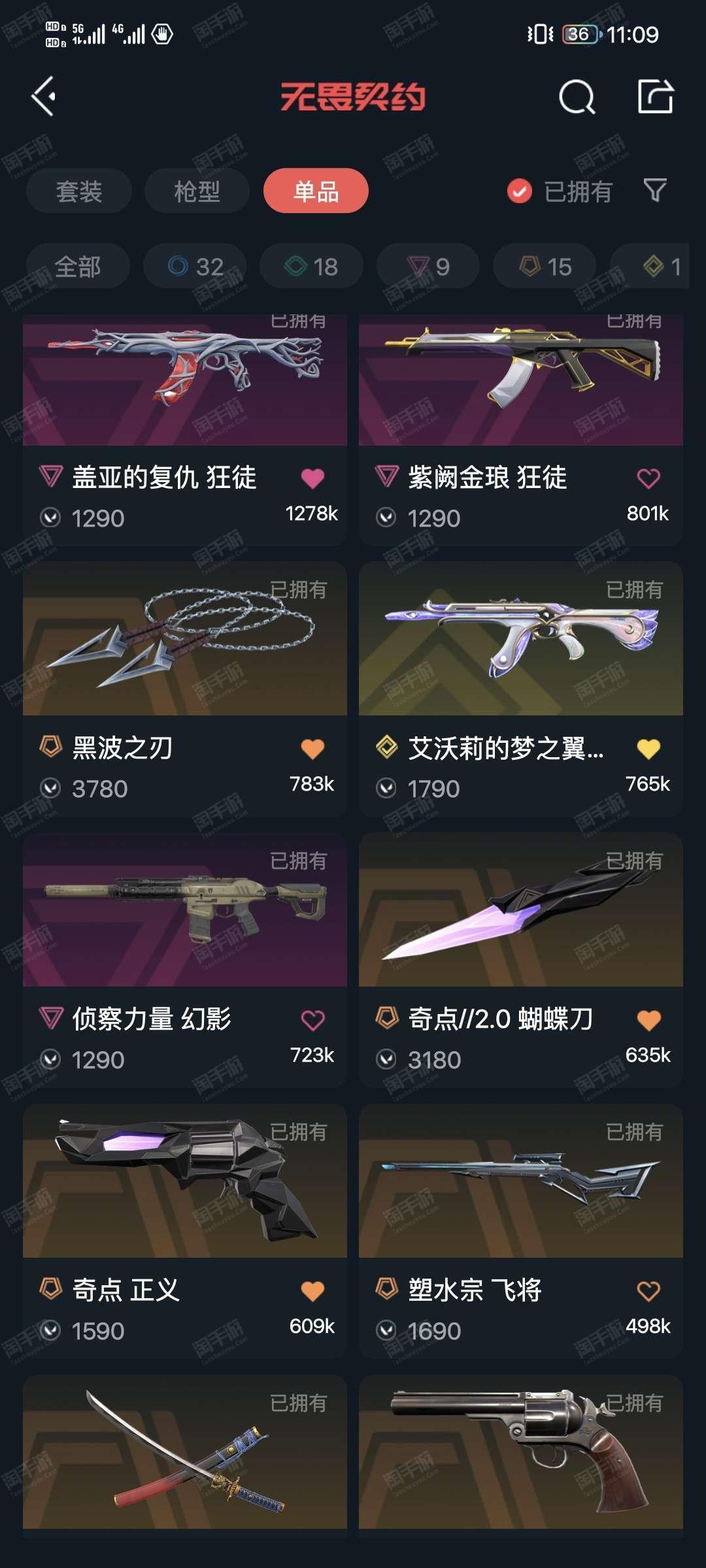Share this page via the share icon
706x1568 pixels.
655,97
